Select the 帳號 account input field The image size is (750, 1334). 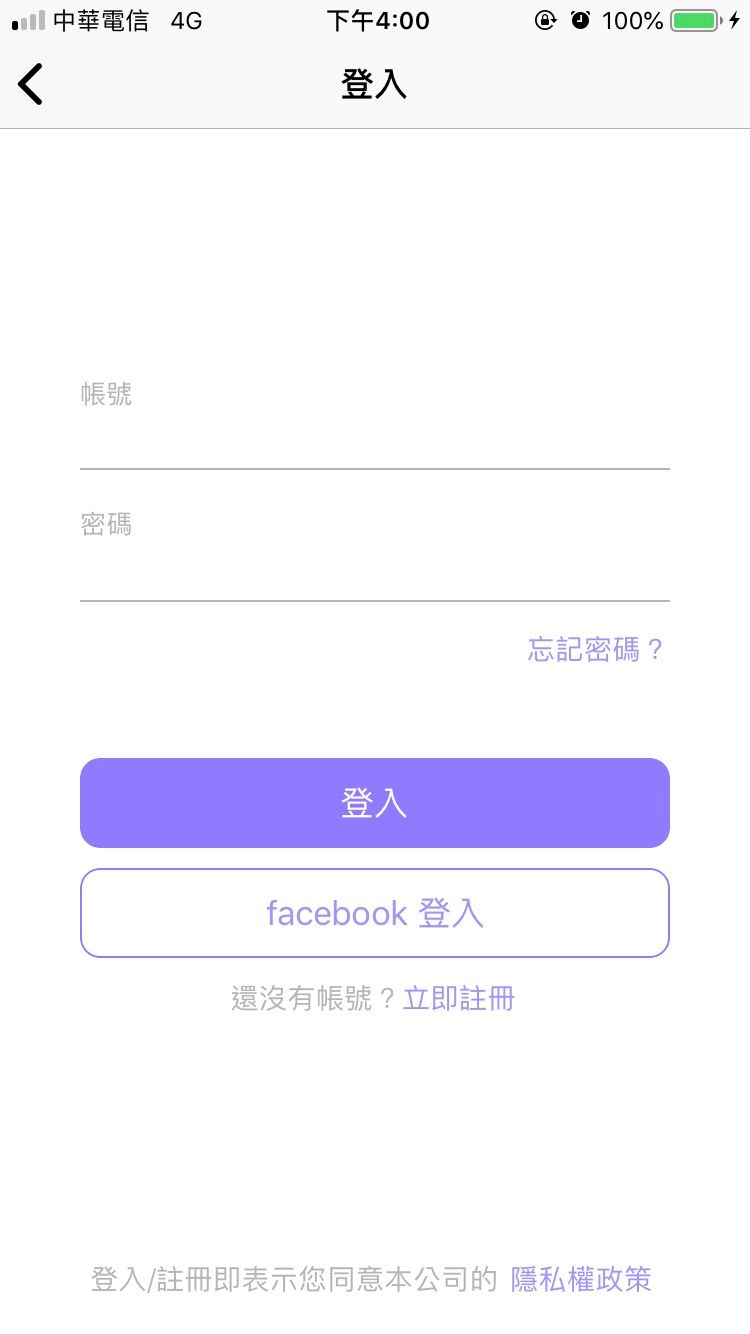click(x=375, y=420)
